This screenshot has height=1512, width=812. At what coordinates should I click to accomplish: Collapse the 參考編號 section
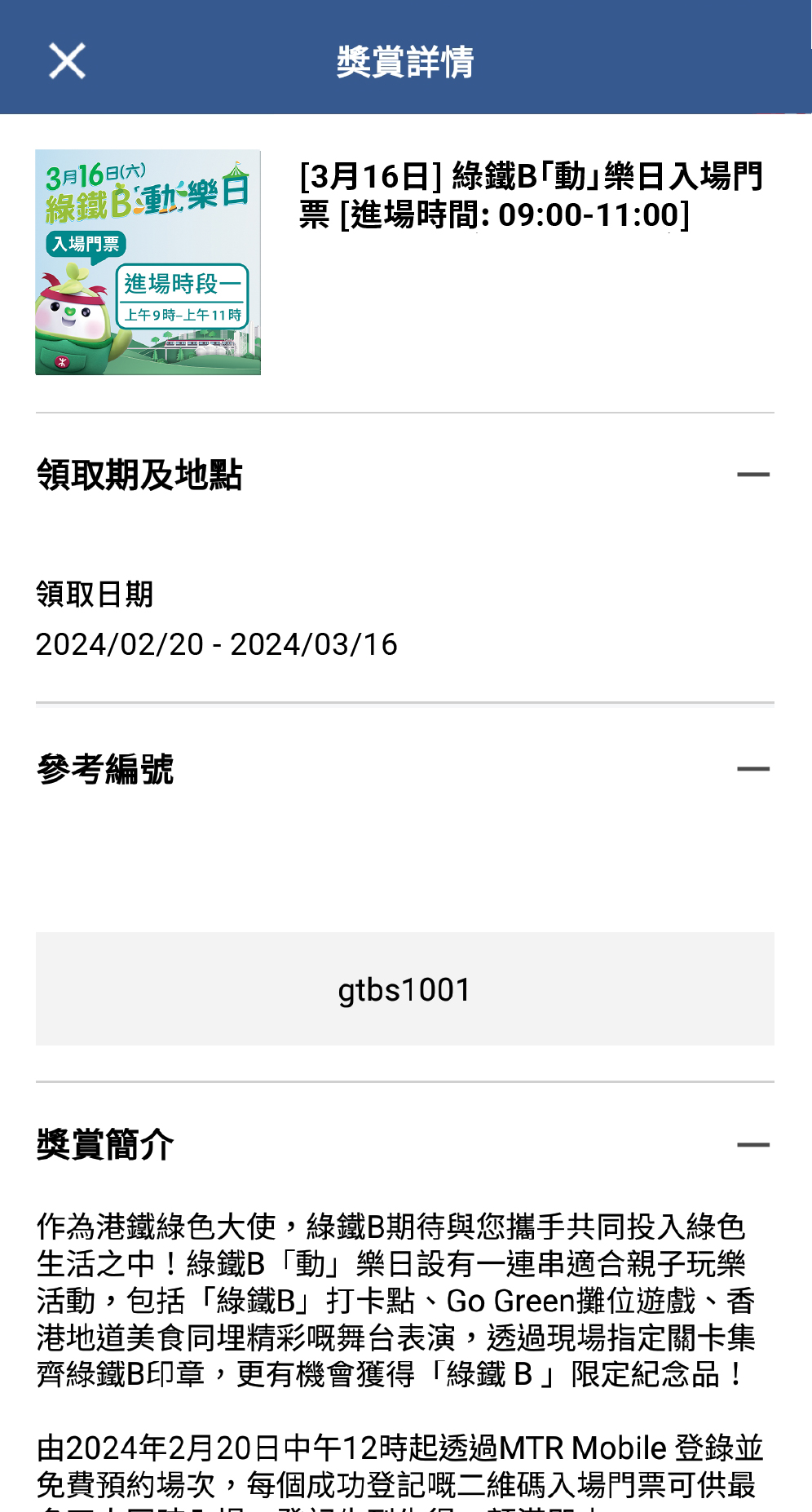pyautogui.click(x=752, y=769)
